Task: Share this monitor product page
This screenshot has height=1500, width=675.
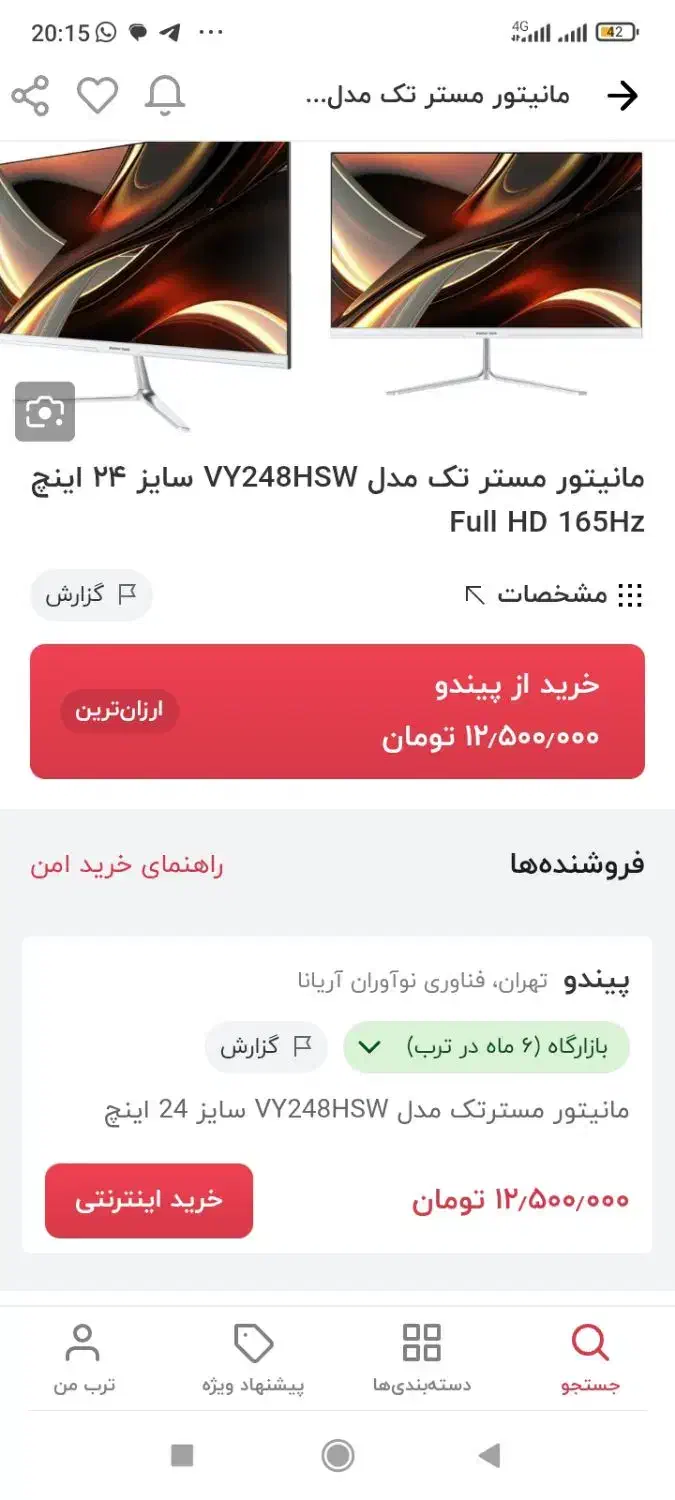Action: pyautogui.click(x=30, y=96)
